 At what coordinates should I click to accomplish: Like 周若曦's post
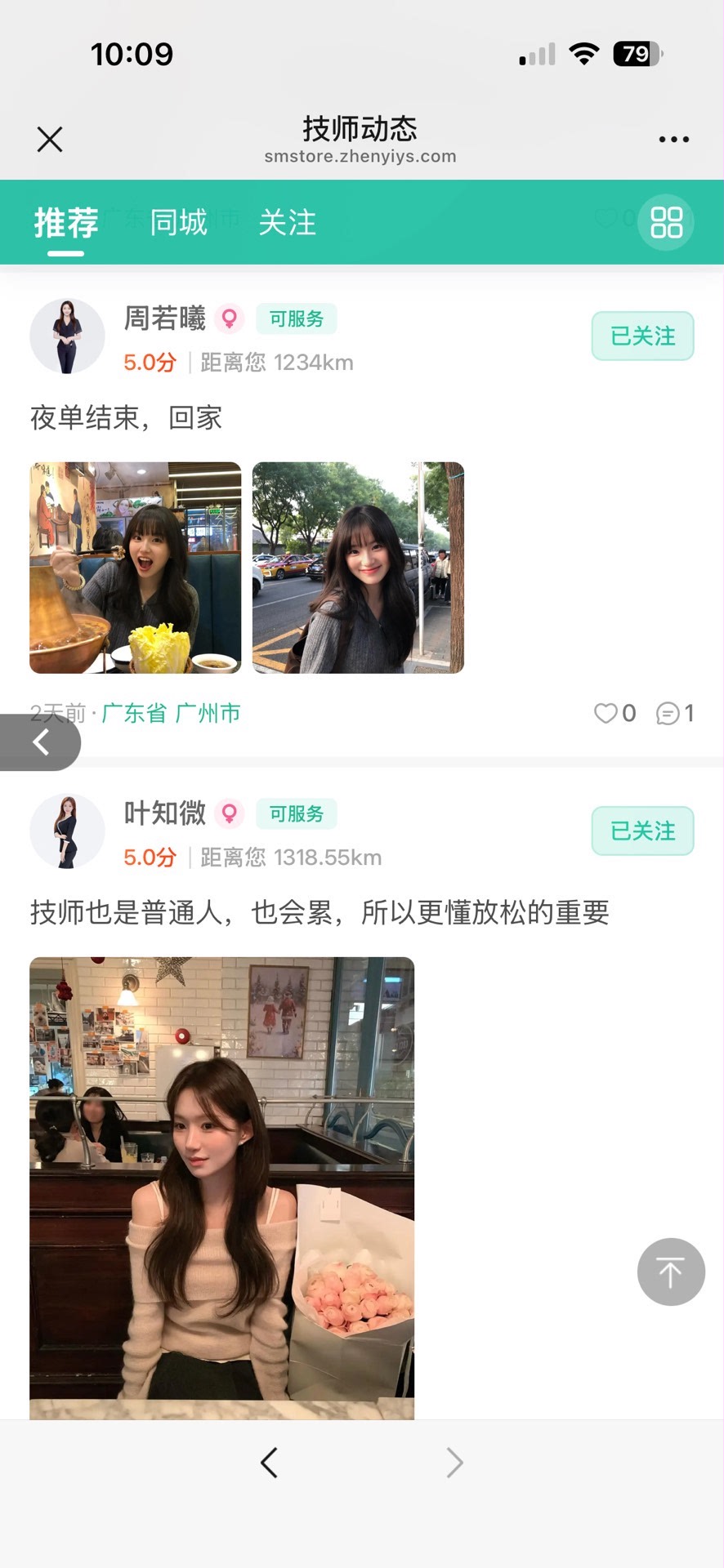pyautogui.click(x=606, y=713)
